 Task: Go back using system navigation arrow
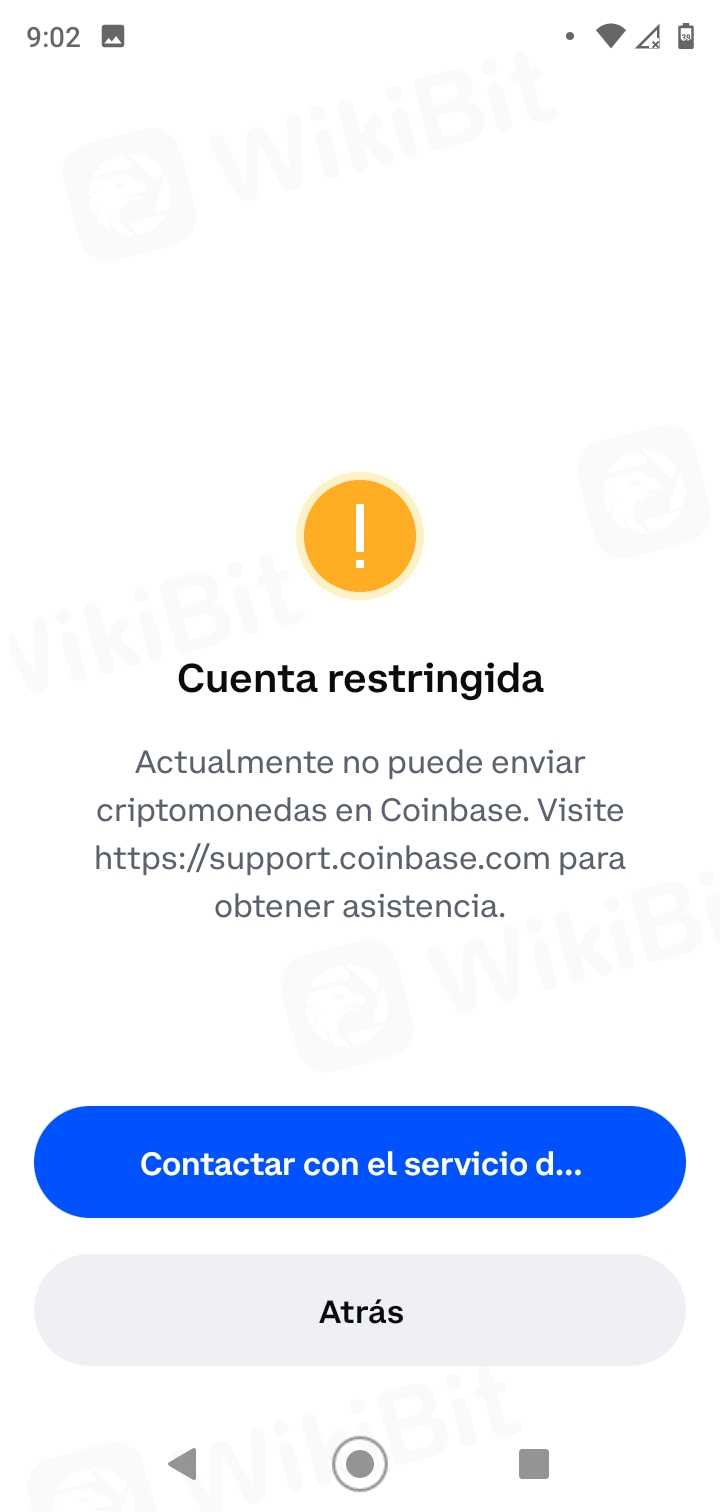pyautogui.click(x=183, y=1464)
